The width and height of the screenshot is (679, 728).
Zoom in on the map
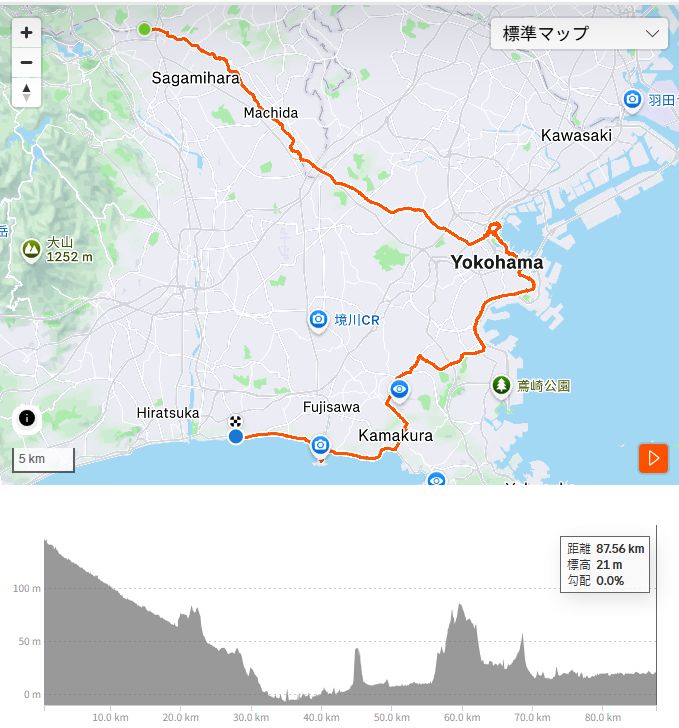tap(26, 32)
